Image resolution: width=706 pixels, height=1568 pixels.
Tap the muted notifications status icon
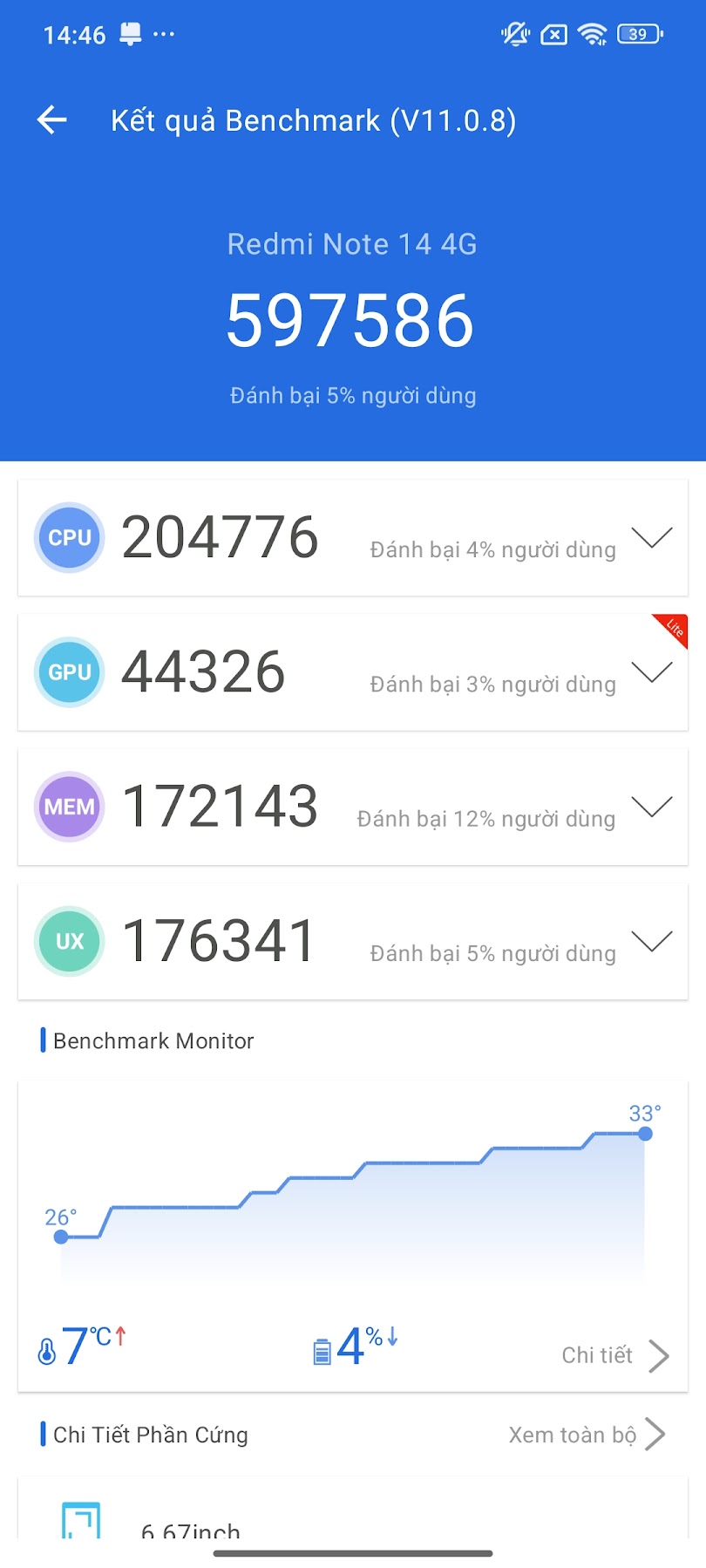point(514,33)
